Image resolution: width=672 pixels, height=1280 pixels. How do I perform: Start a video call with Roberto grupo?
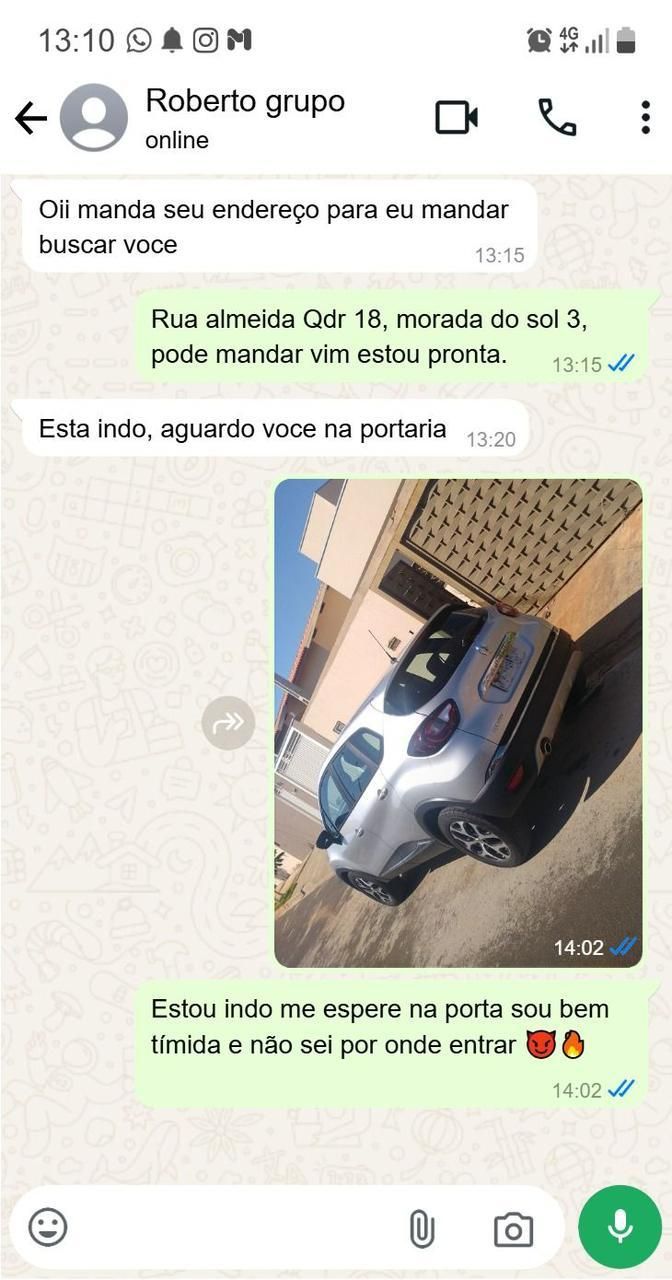pos(456,118)
